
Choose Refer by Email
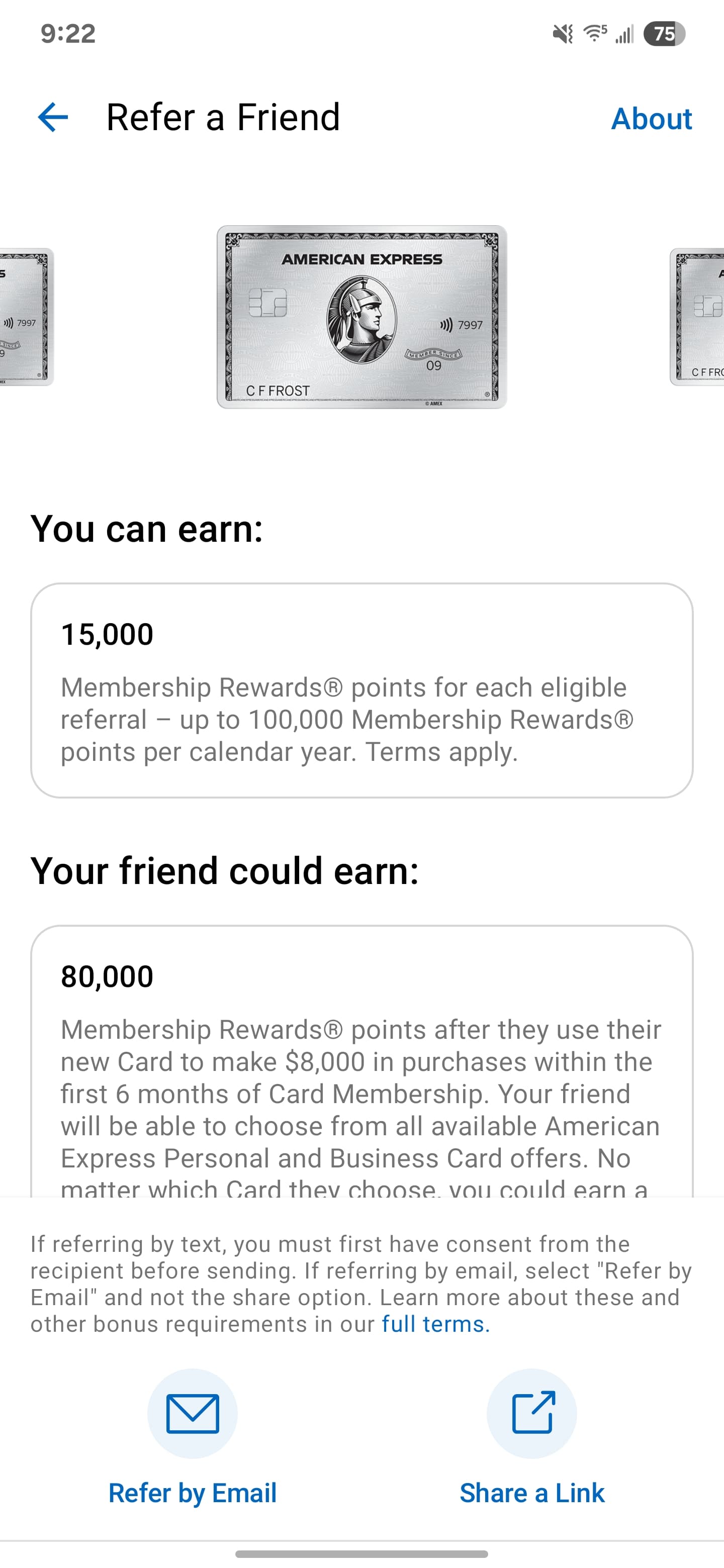pyautogui.click(x=193, y=1437)
